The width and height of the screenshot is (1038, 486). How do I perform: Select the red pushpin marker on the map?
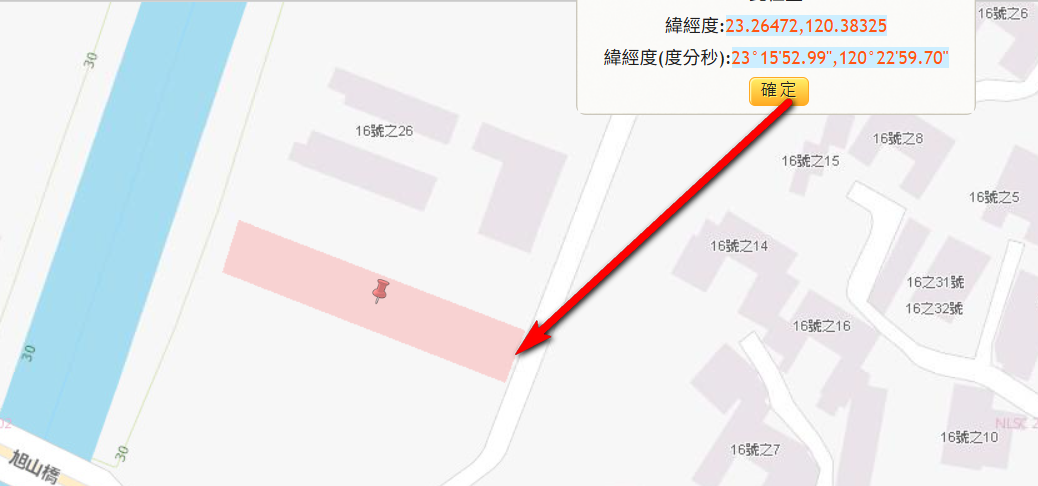click(x=380, y=291)
